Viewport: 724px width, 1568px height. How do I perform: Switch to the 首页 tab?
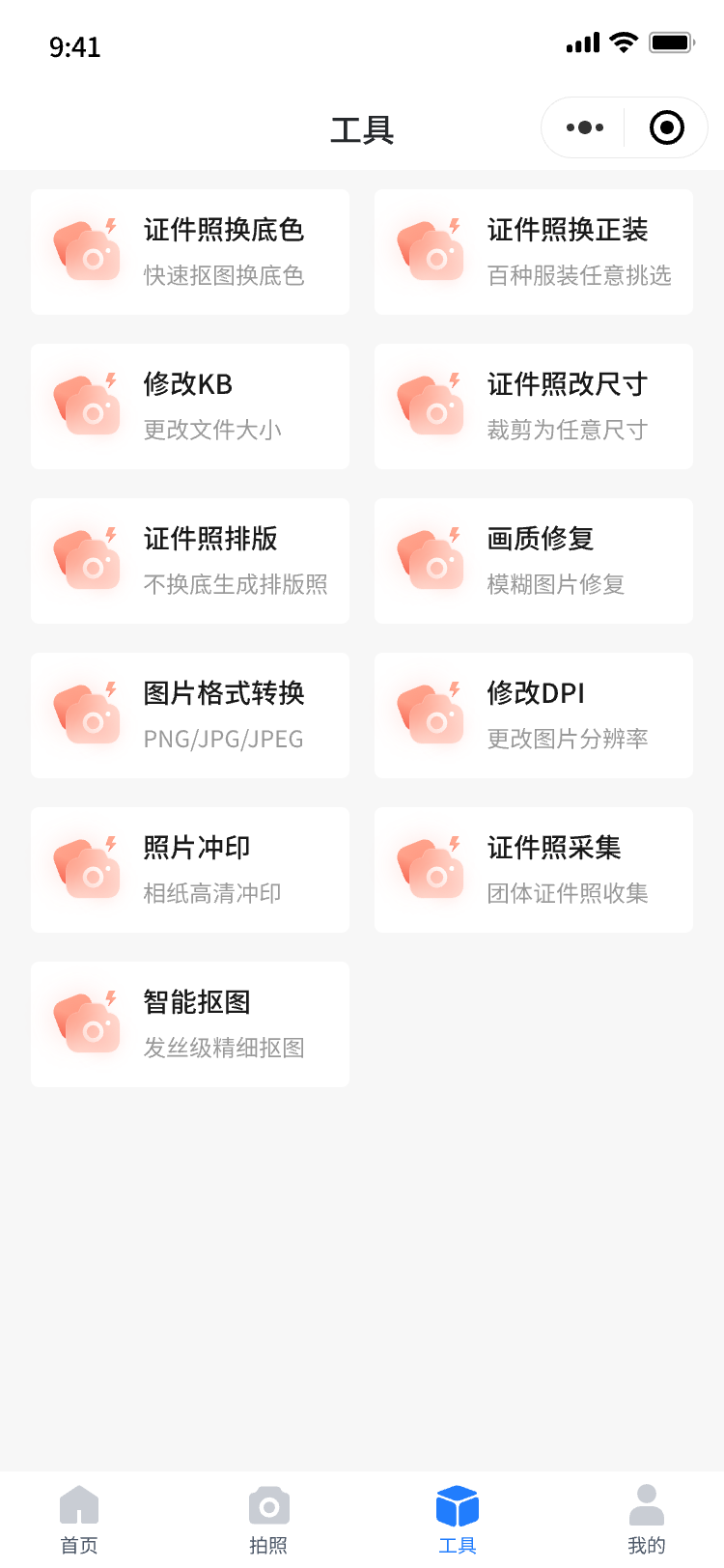[79, 1520]
